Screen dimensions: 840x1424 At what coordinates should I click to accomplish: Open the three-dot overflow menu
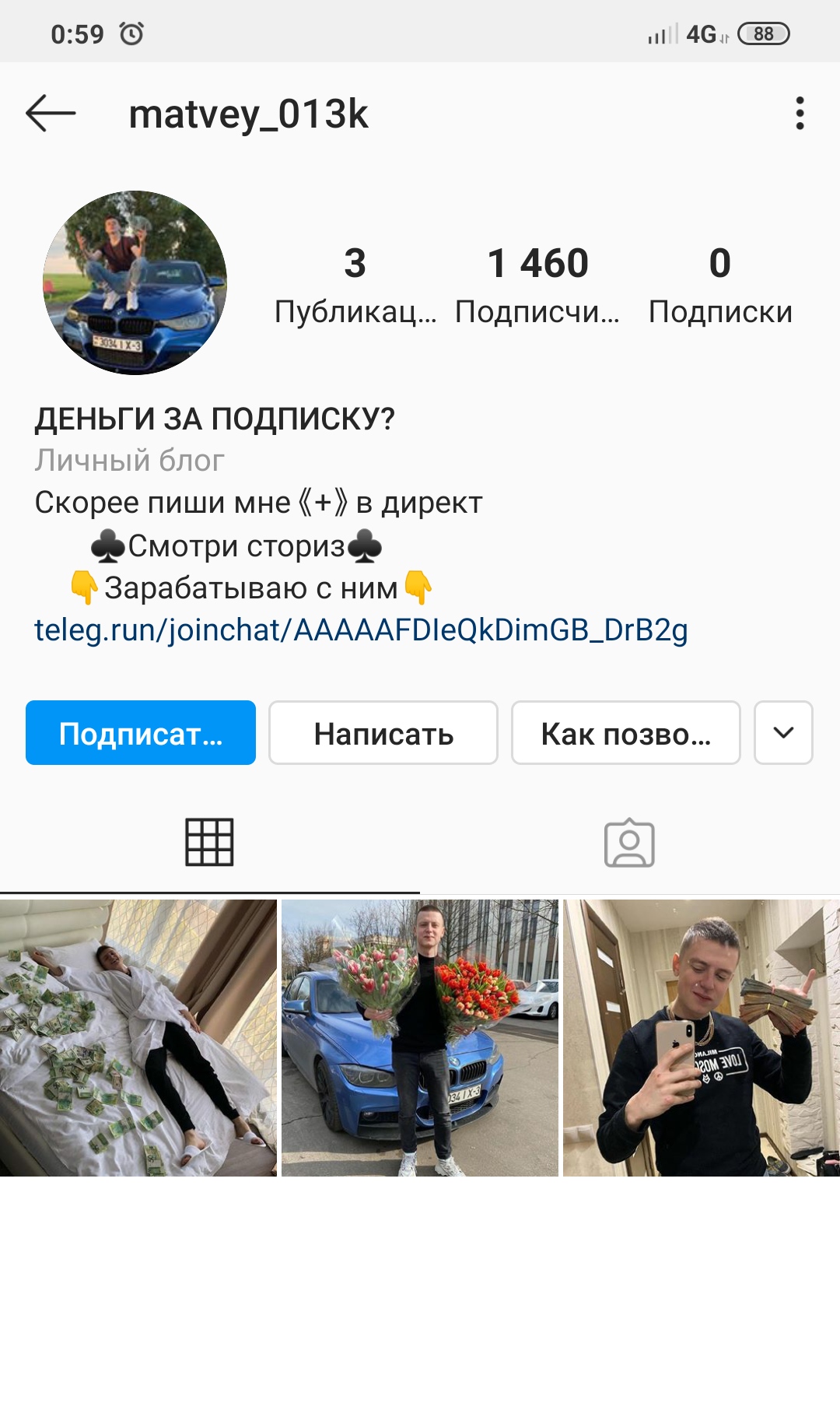click(x=800, y=114)
